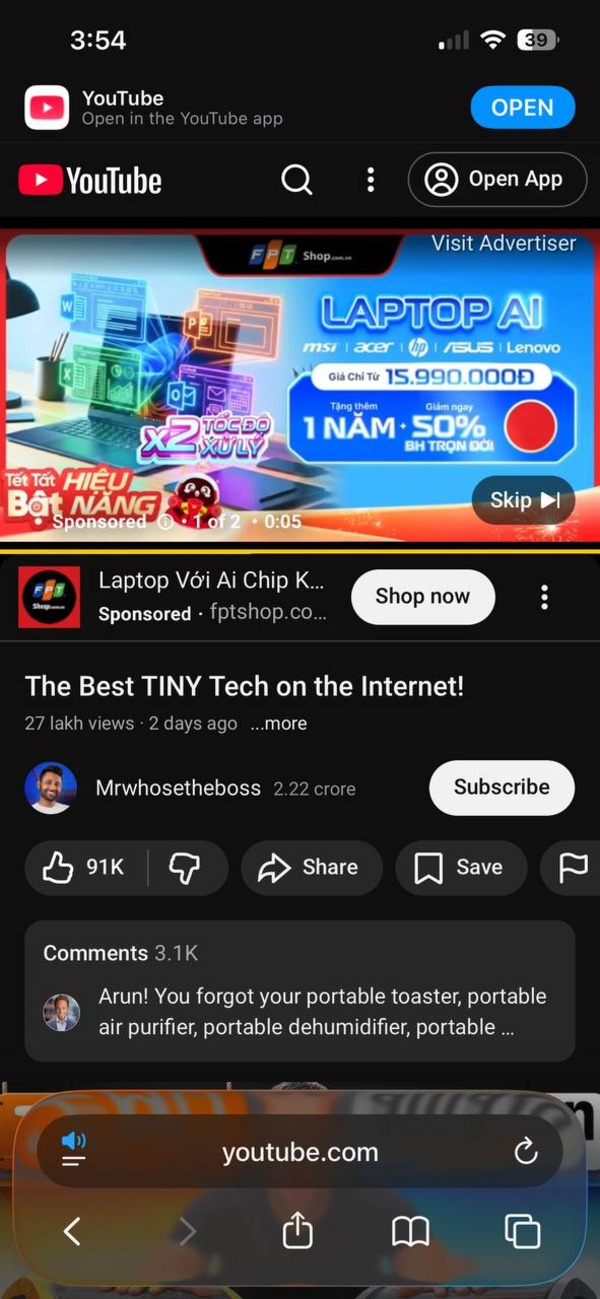
Task: Open the header overflow menu beside search
Action: pos(371,180)
